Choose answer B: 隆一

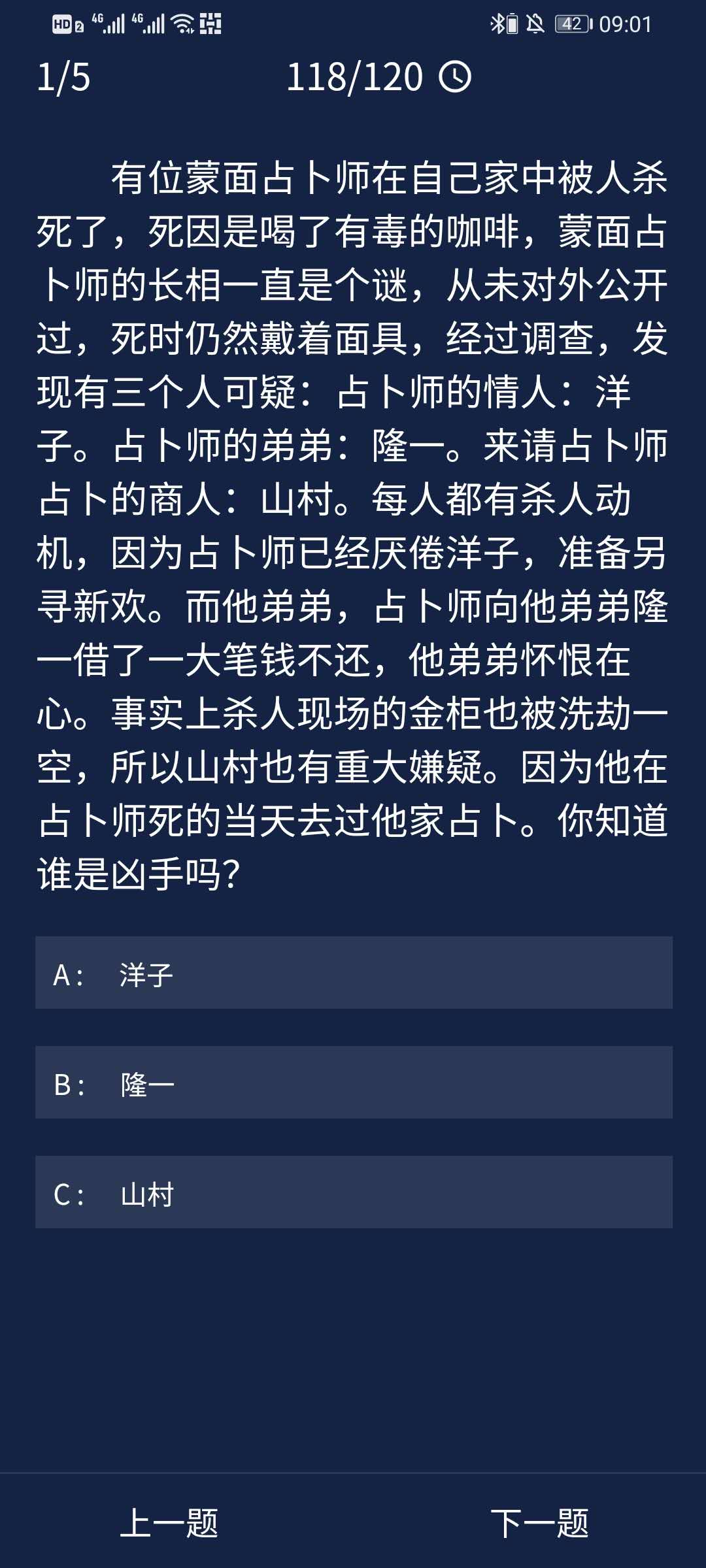click(353, 1083)
